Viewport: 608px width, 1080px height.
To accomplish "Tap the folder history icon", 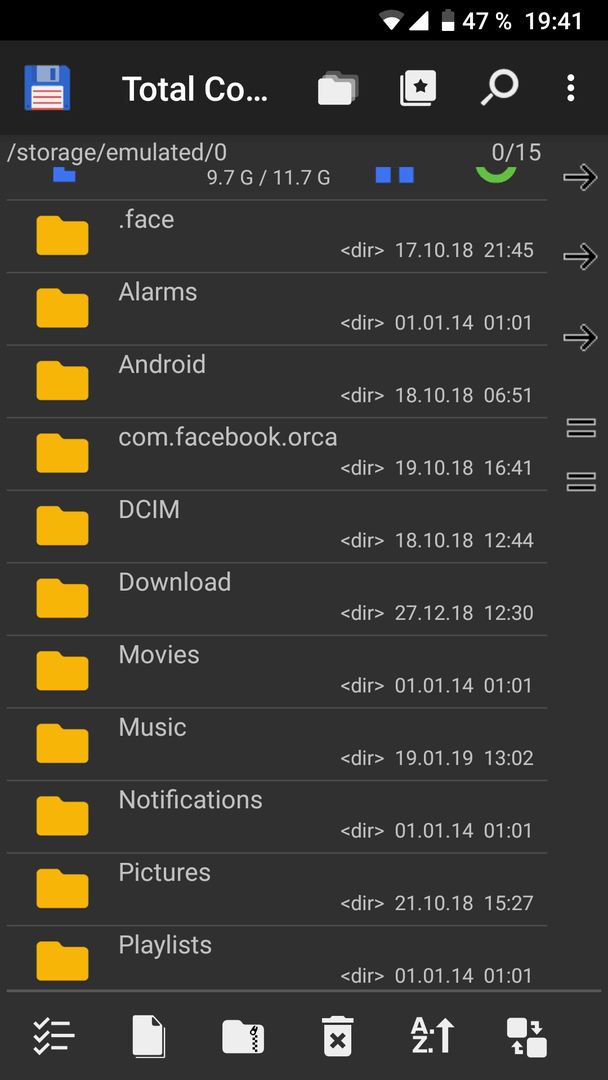I will (x=337, y=88).
